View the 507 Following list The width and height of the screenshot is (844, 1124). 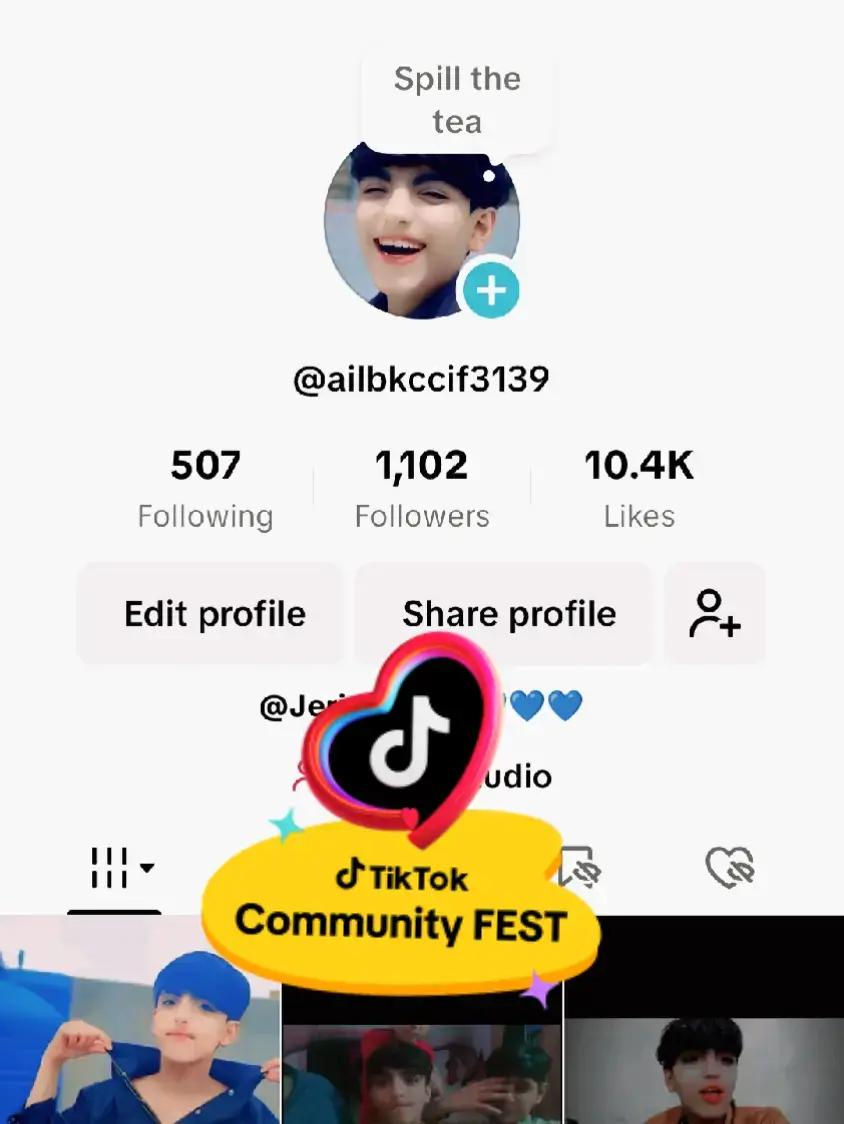pyautogui.click(x=205, y=488)
